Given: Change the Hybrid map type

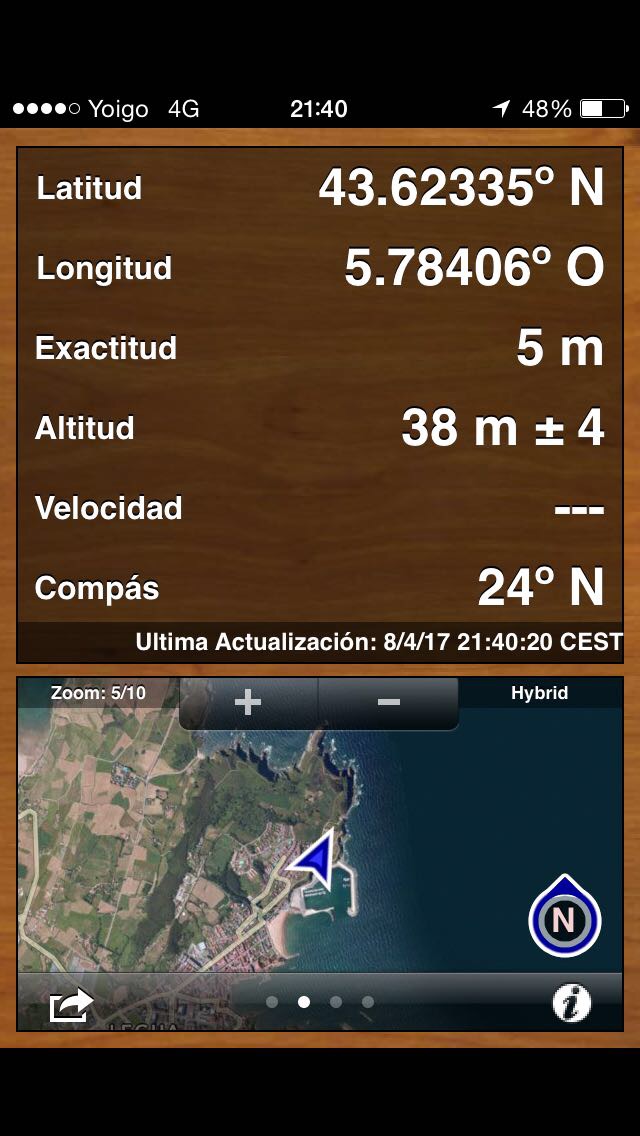Looking at the screenshot, I should pyautogui.click(x=539, y=693).
